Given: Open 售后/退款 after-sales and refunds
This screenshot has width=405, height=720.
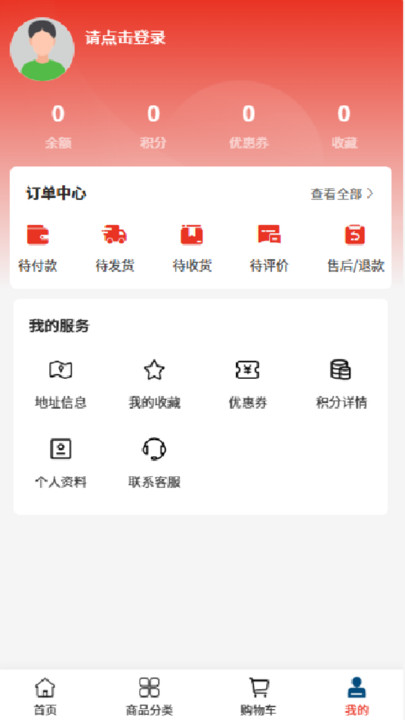Looking at the screenshot, I should tap(355, 249).
